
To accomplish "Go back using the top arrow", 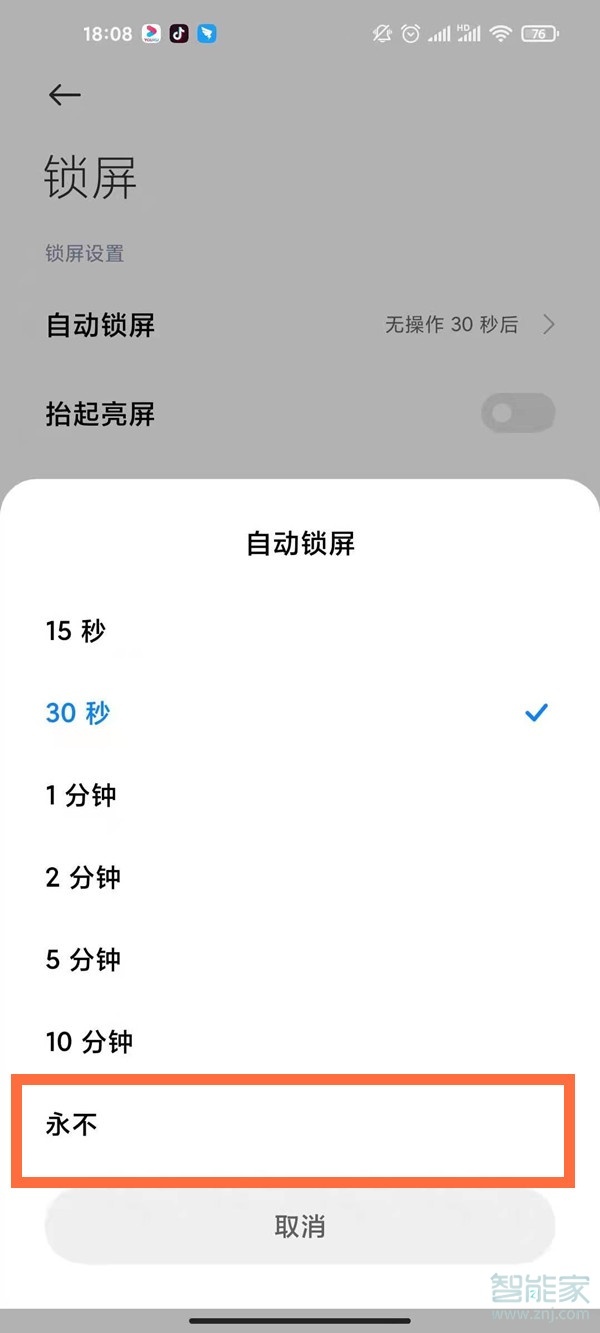I will click(x=64, y=95).
